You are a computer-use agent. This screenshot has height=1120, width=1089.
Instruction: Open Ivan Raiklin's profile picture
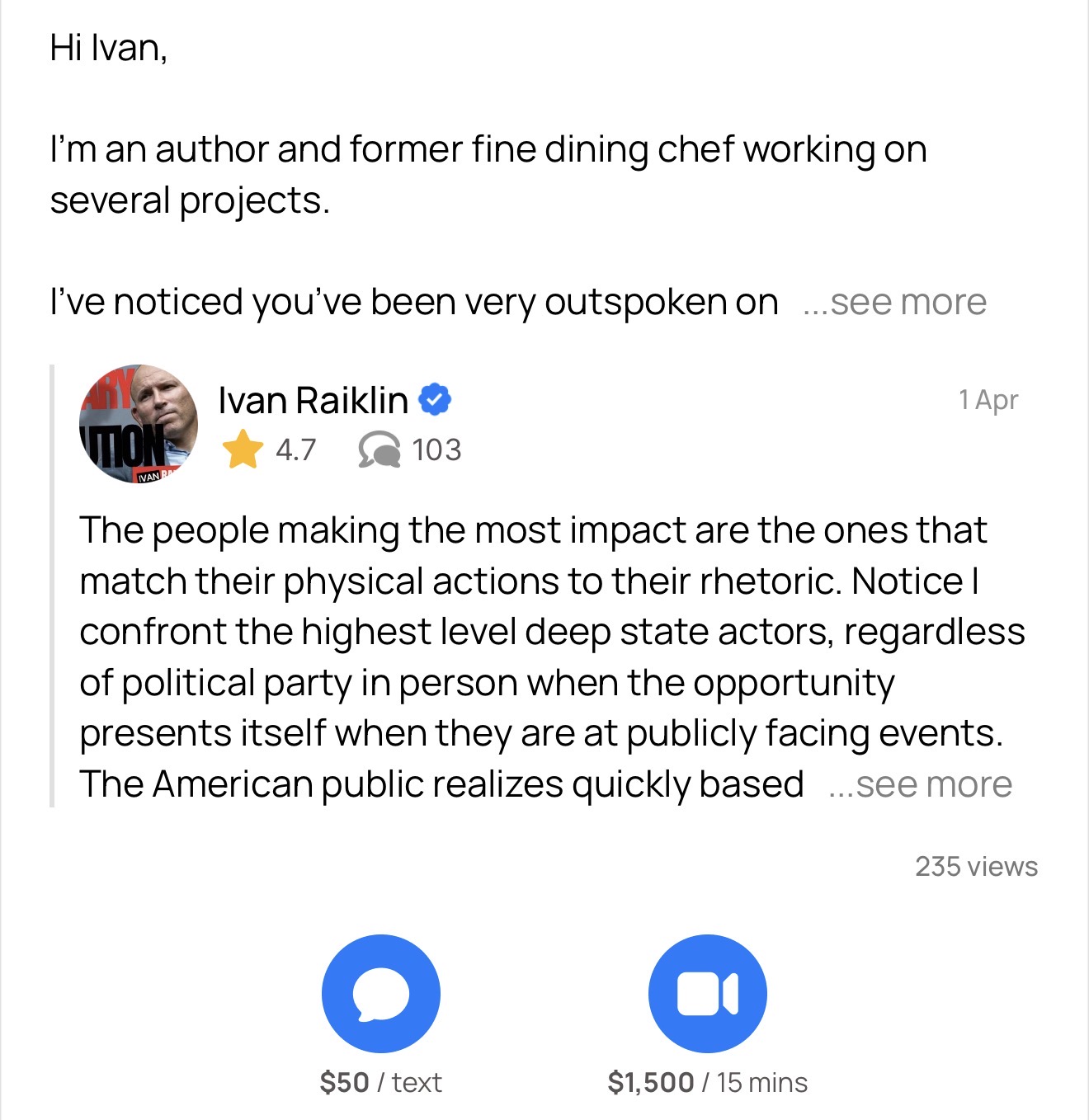tap(139, 424)
